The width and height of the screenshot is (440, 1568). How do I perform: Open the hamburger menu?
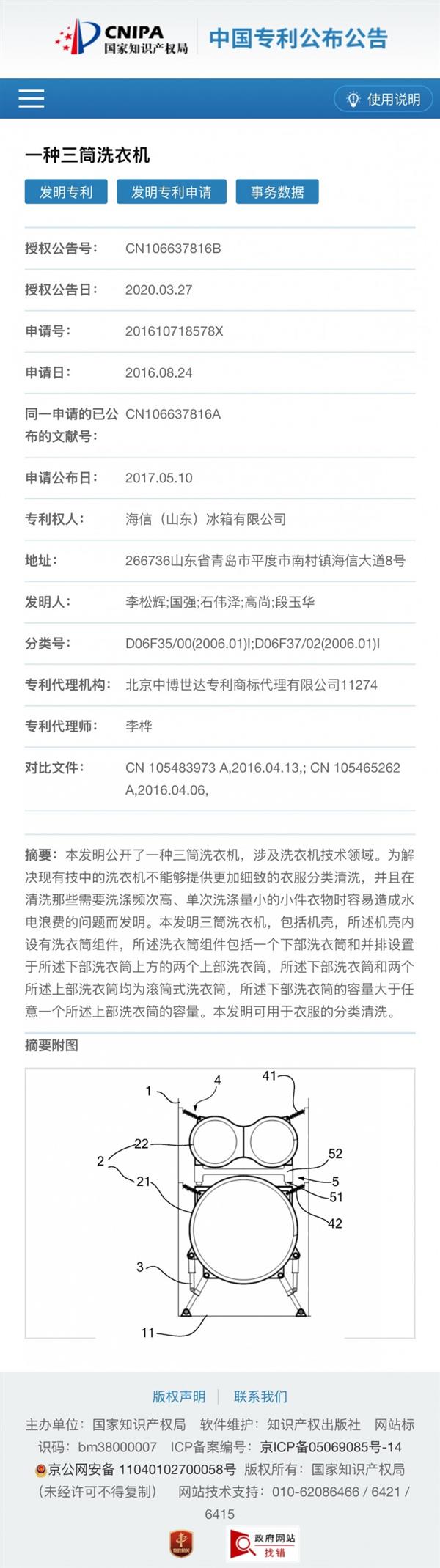[x=32, y=99]
